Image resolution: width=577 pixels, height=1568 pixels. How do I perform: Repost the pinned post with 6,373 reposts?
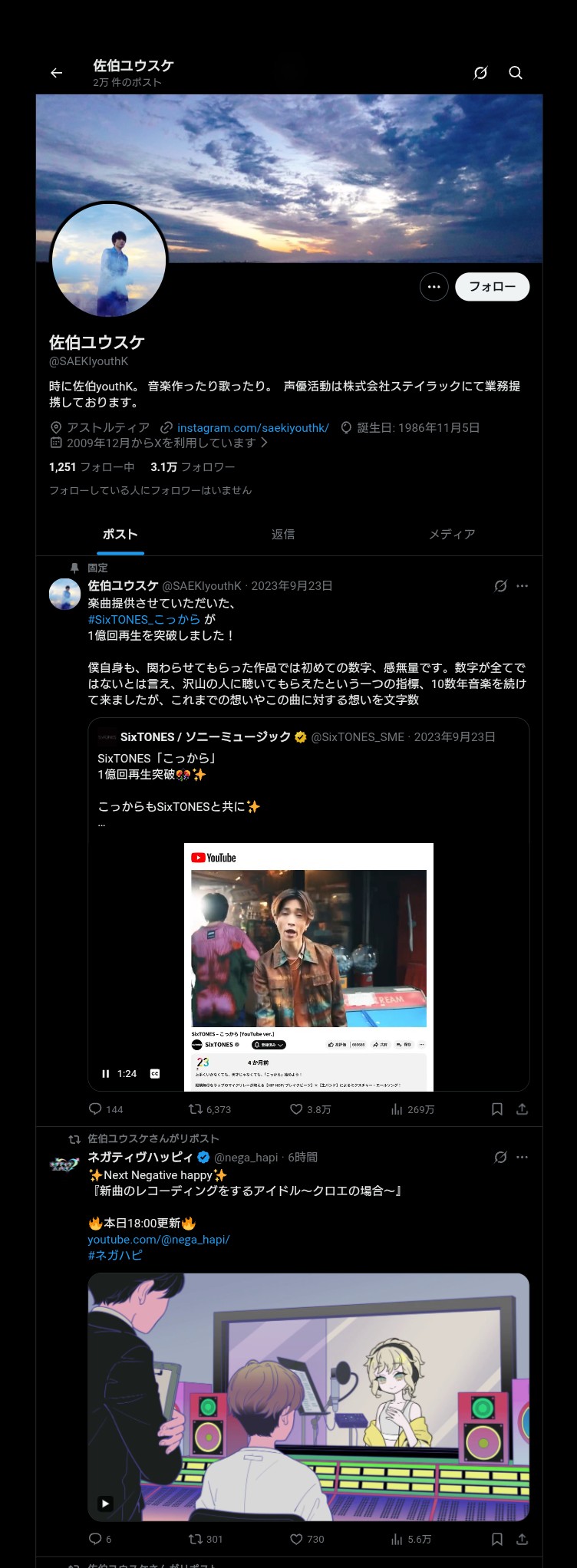[x=196, y=1109]
